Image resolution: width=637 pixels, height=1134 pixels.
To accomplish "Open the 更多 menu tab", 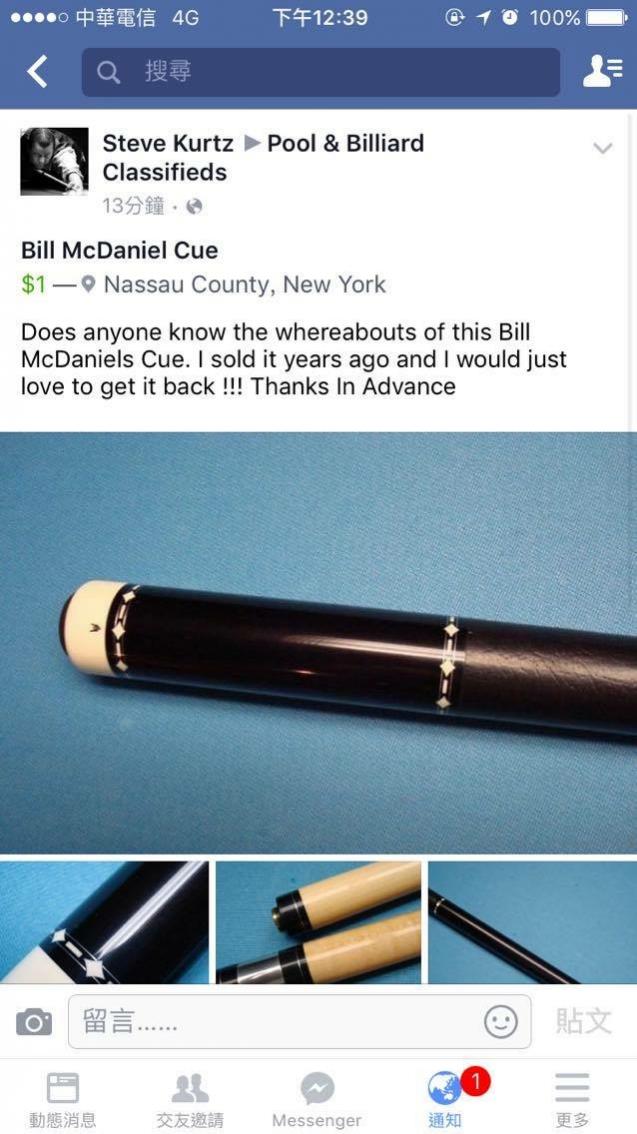I will [572, 1099].
